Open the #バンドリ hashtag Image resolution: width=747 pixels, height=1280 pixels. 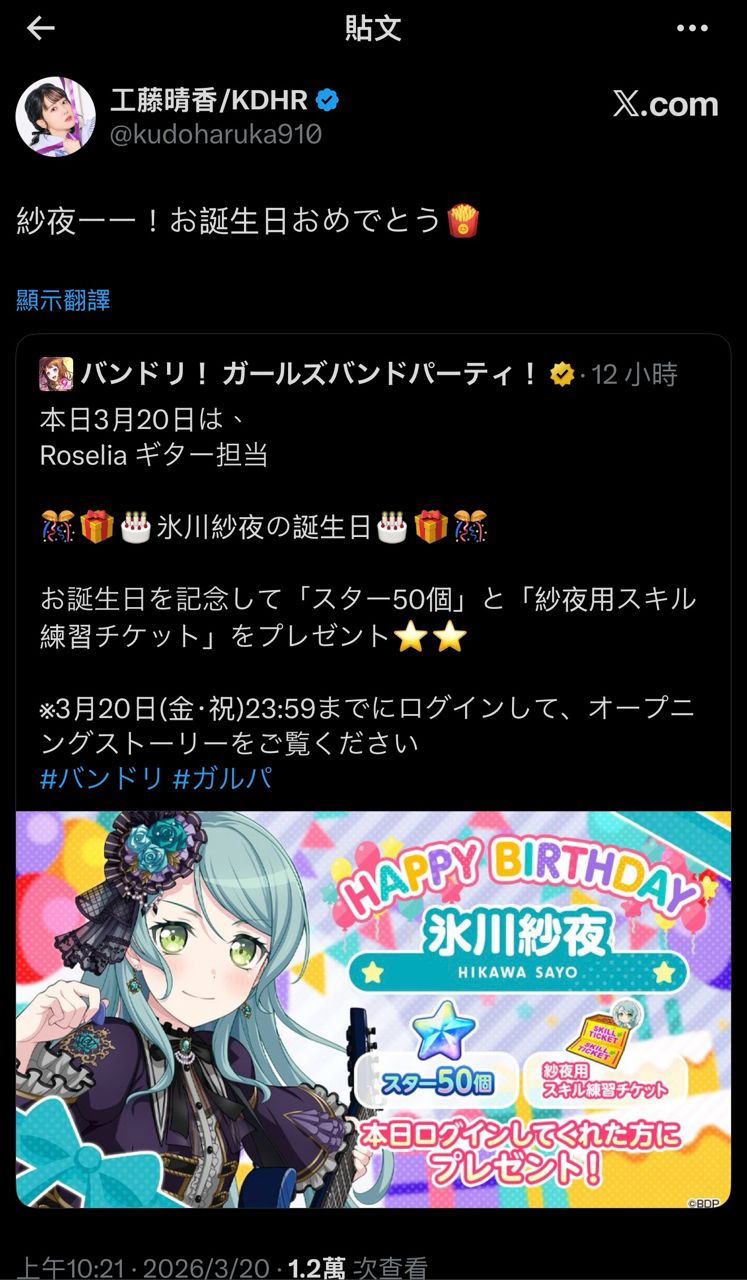click(x=101, y=778)
